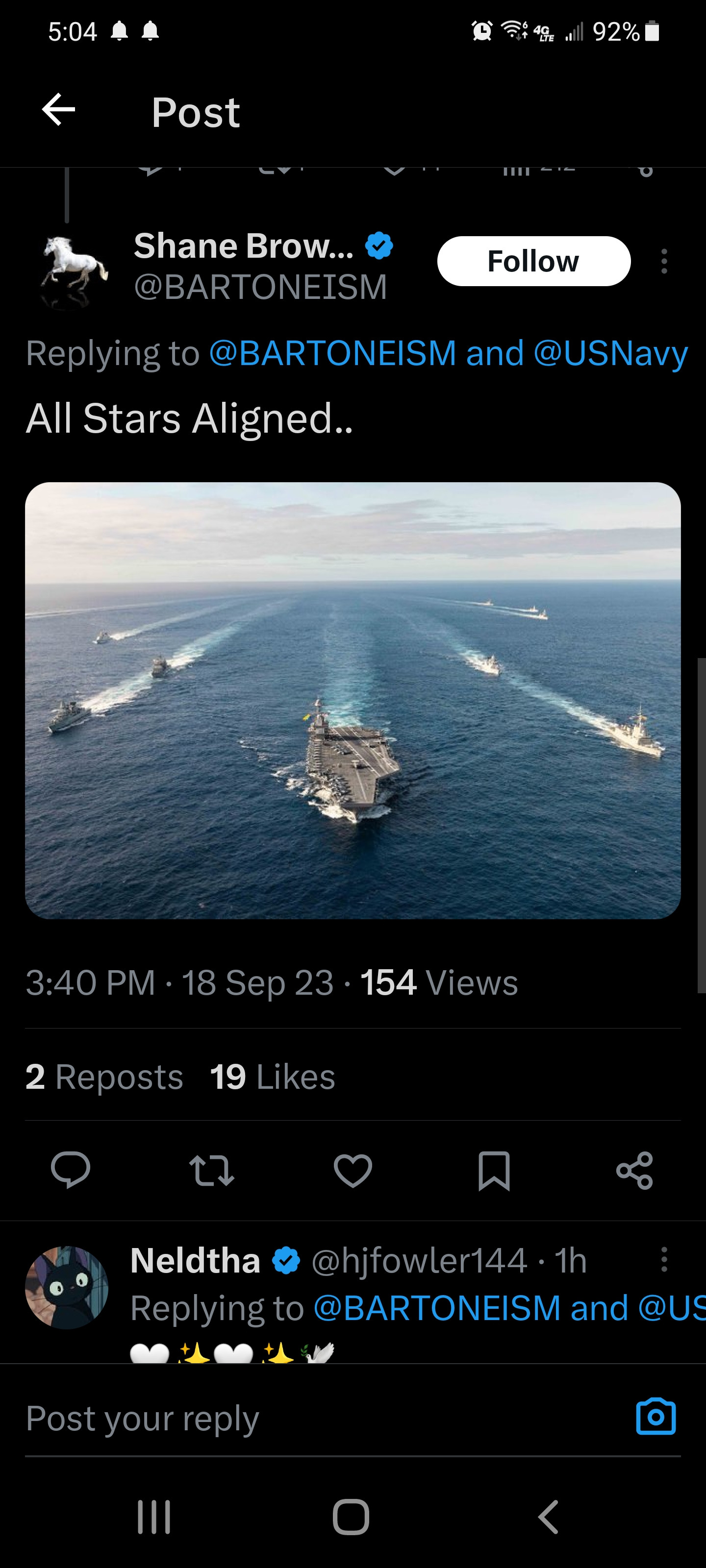The height and width of the screenshot is (1568, 706).
Task: Go to the system home screen
Action: (351, 1516)
